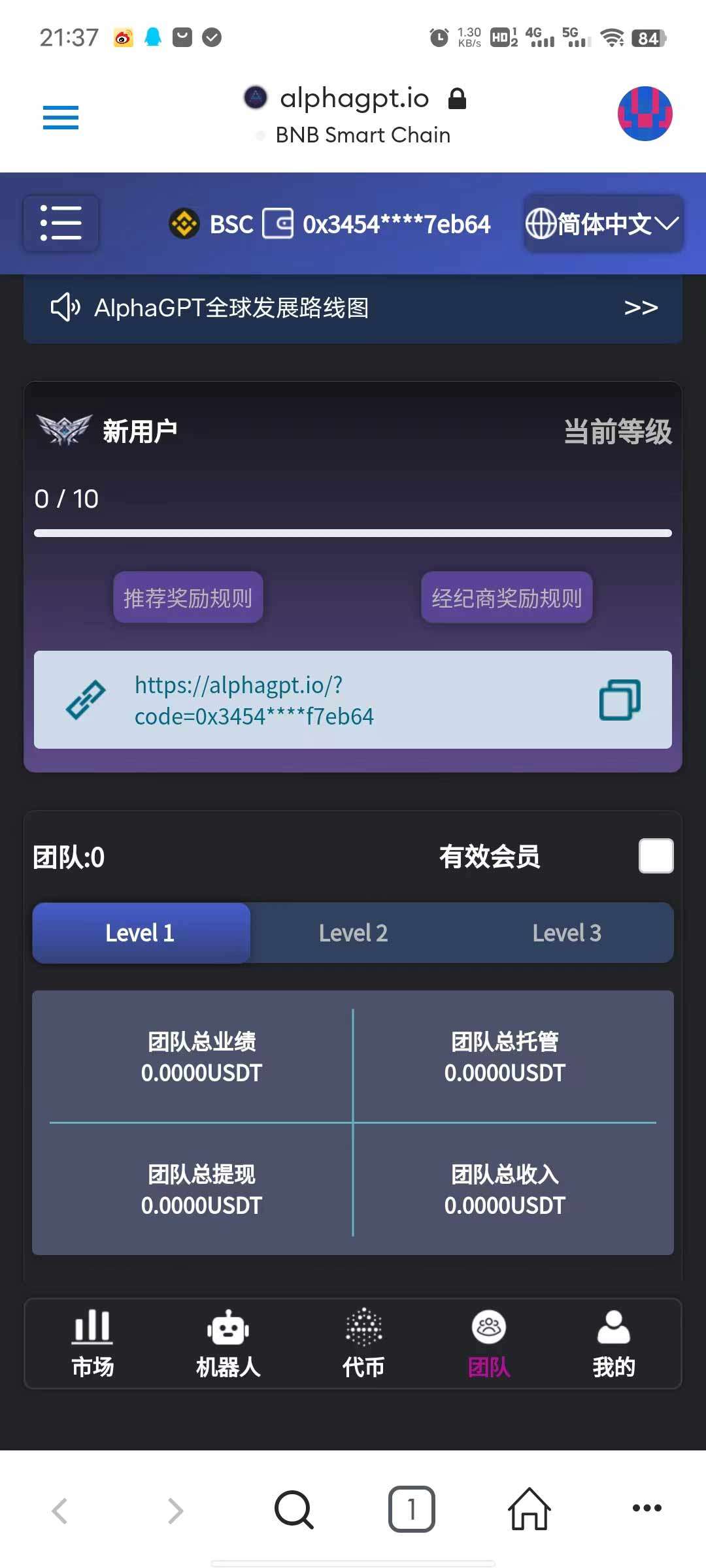This screenshot has height=1568, width=706.
Task: Select the Level 1 tab
Action: coord(141,933)
